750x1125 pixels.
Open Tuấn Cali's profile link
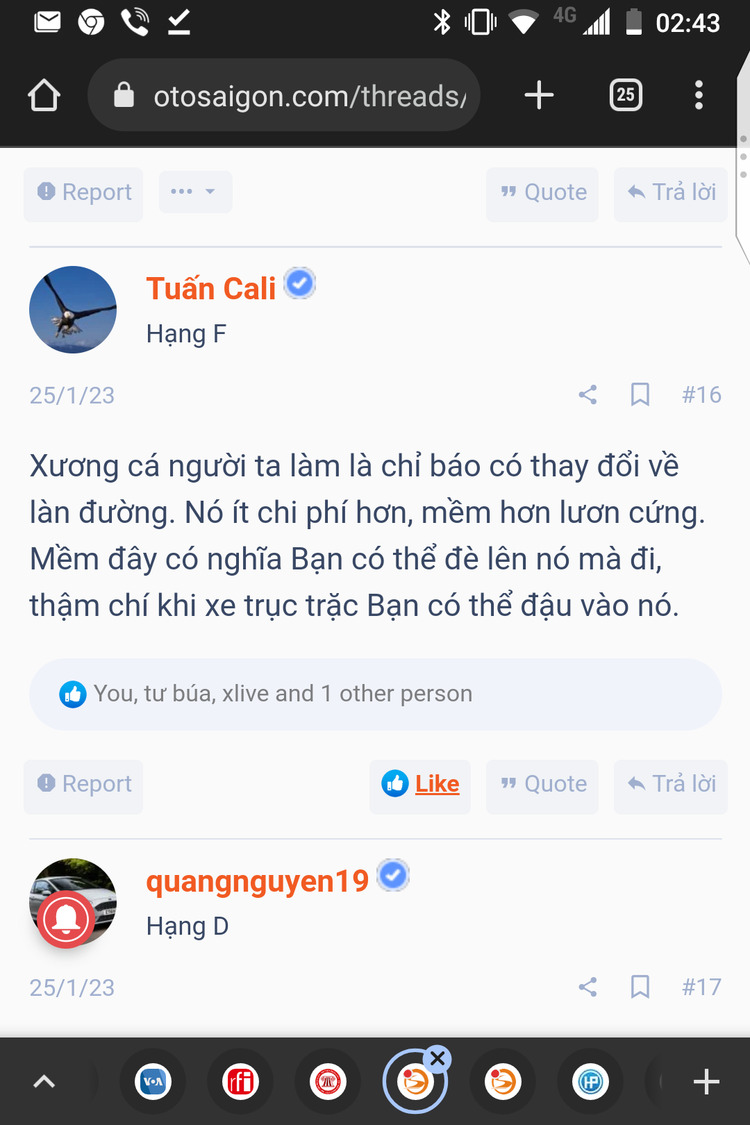point(211,289)
